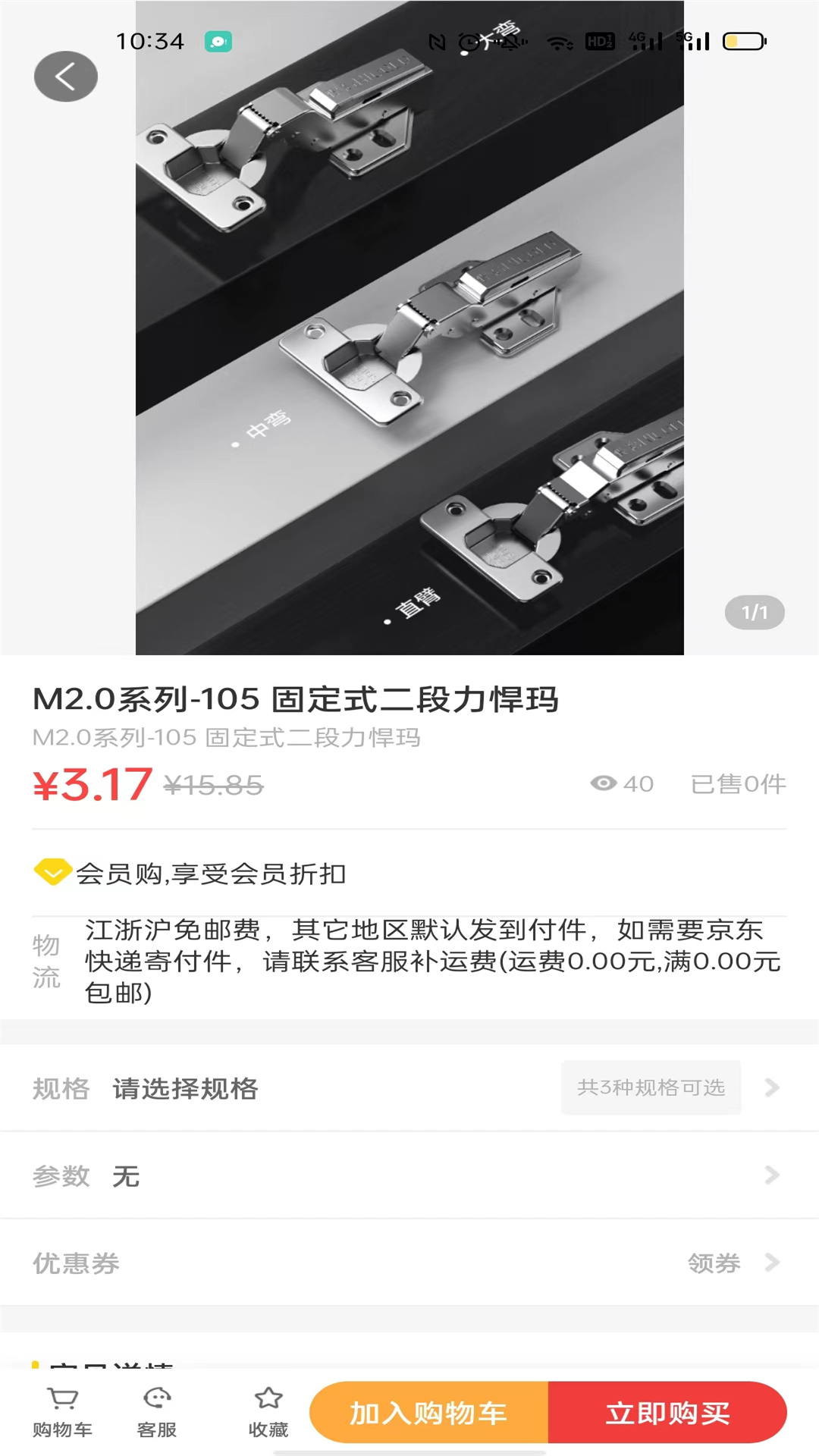Tap the green messaging icon in status bar

(x=218, y=42)
